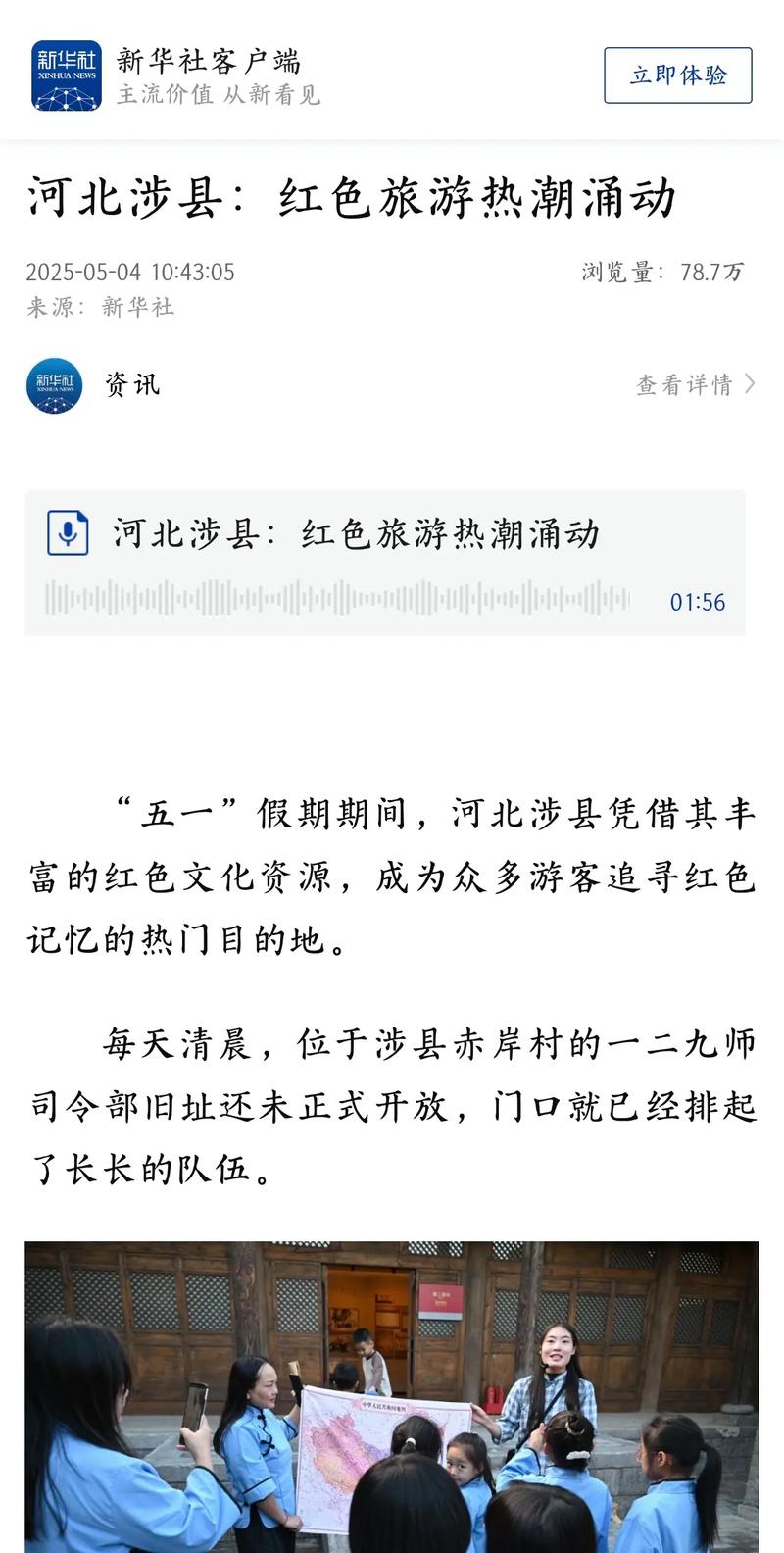Image resolution: width=784 pixels, height=1553 pixels.
Task: Tap the 立即体验 button
Action: 677,75
